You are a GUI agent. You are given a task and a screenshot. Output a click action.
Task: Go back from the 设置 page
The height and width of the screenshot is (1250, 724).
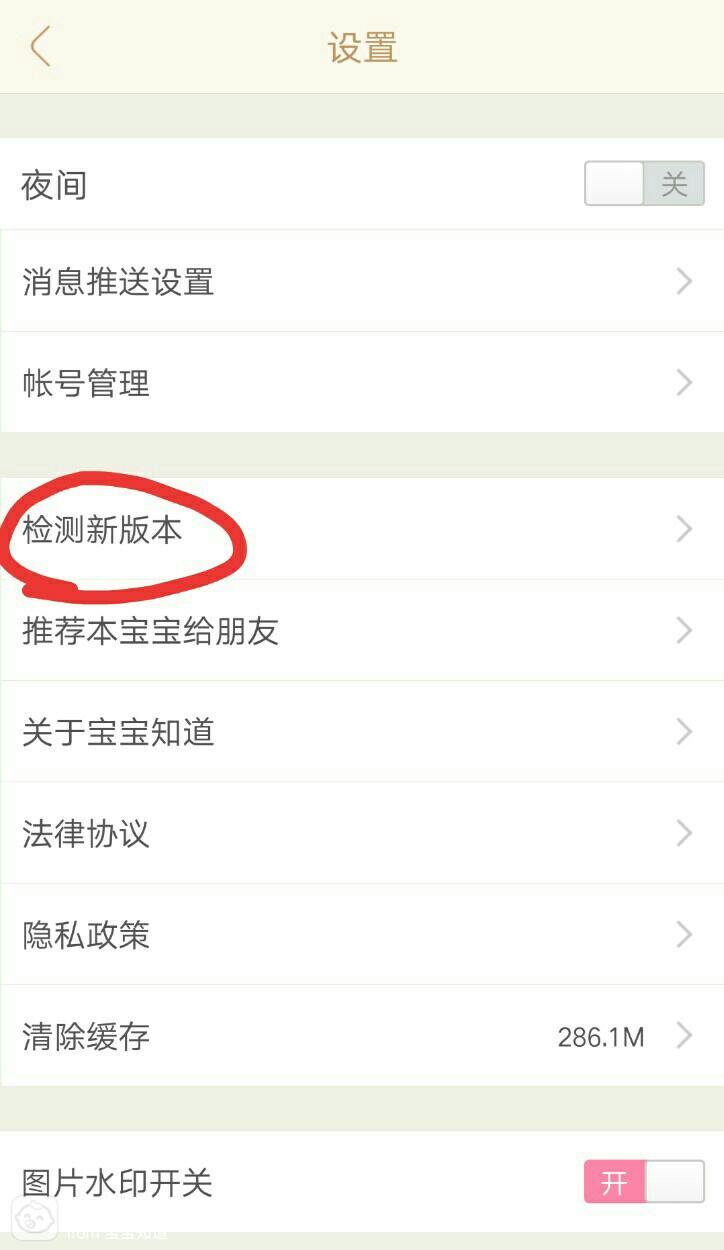[40, 47]
